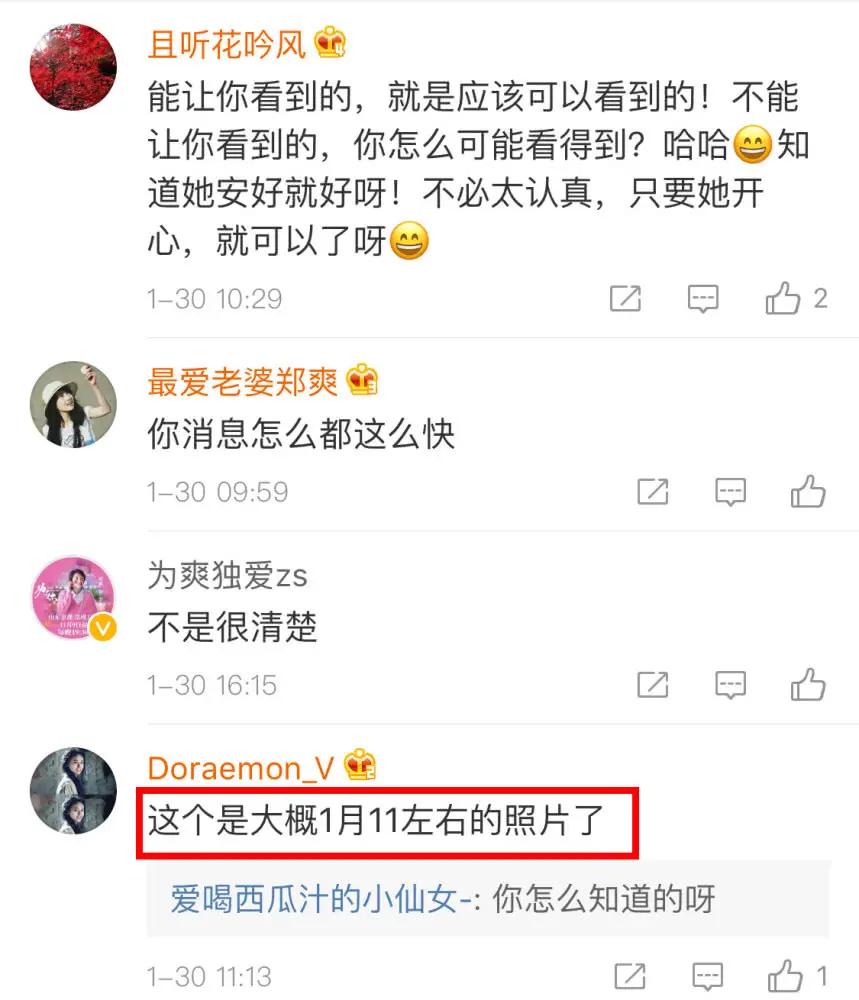This screenshot has width=859, height=1000.
Task: Repost 且听花吟风's comment
Action: tap(625, 298)
